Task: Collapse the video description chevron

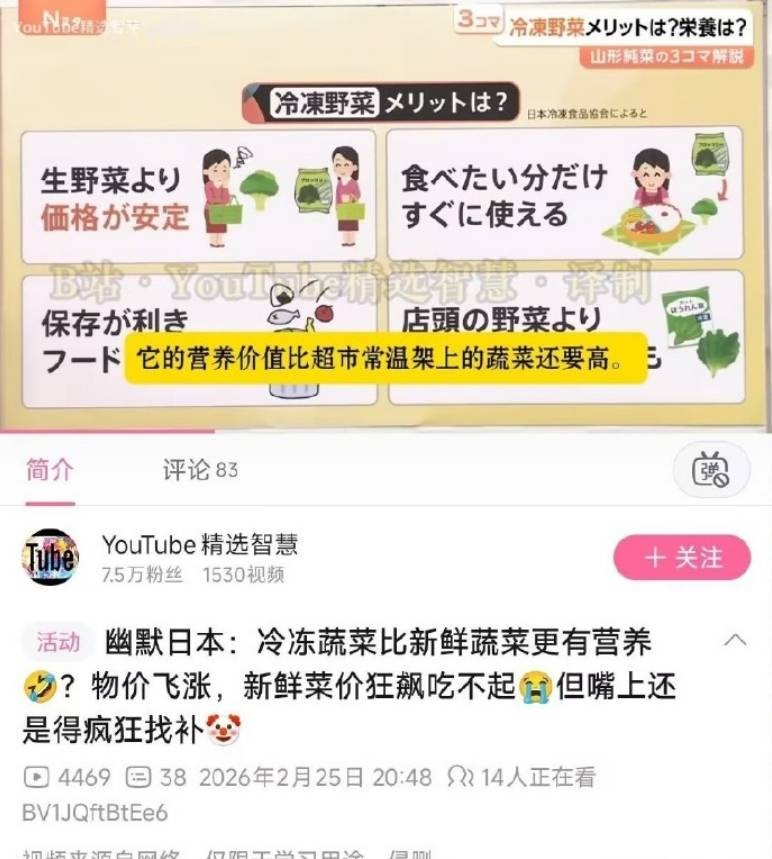Action: coord(734,640)
